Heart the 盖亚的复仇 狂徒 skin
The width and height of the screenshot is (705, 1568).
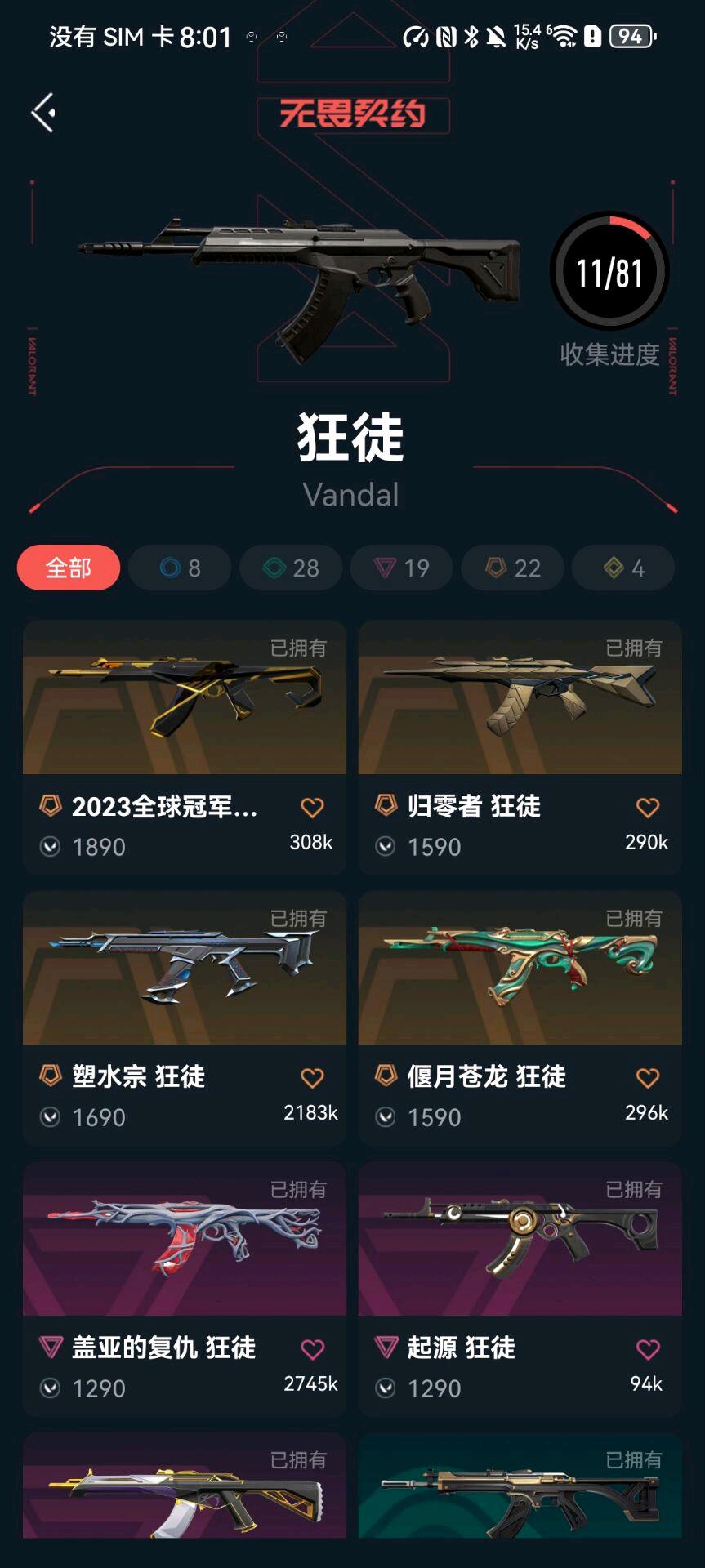pos(312,1349)
